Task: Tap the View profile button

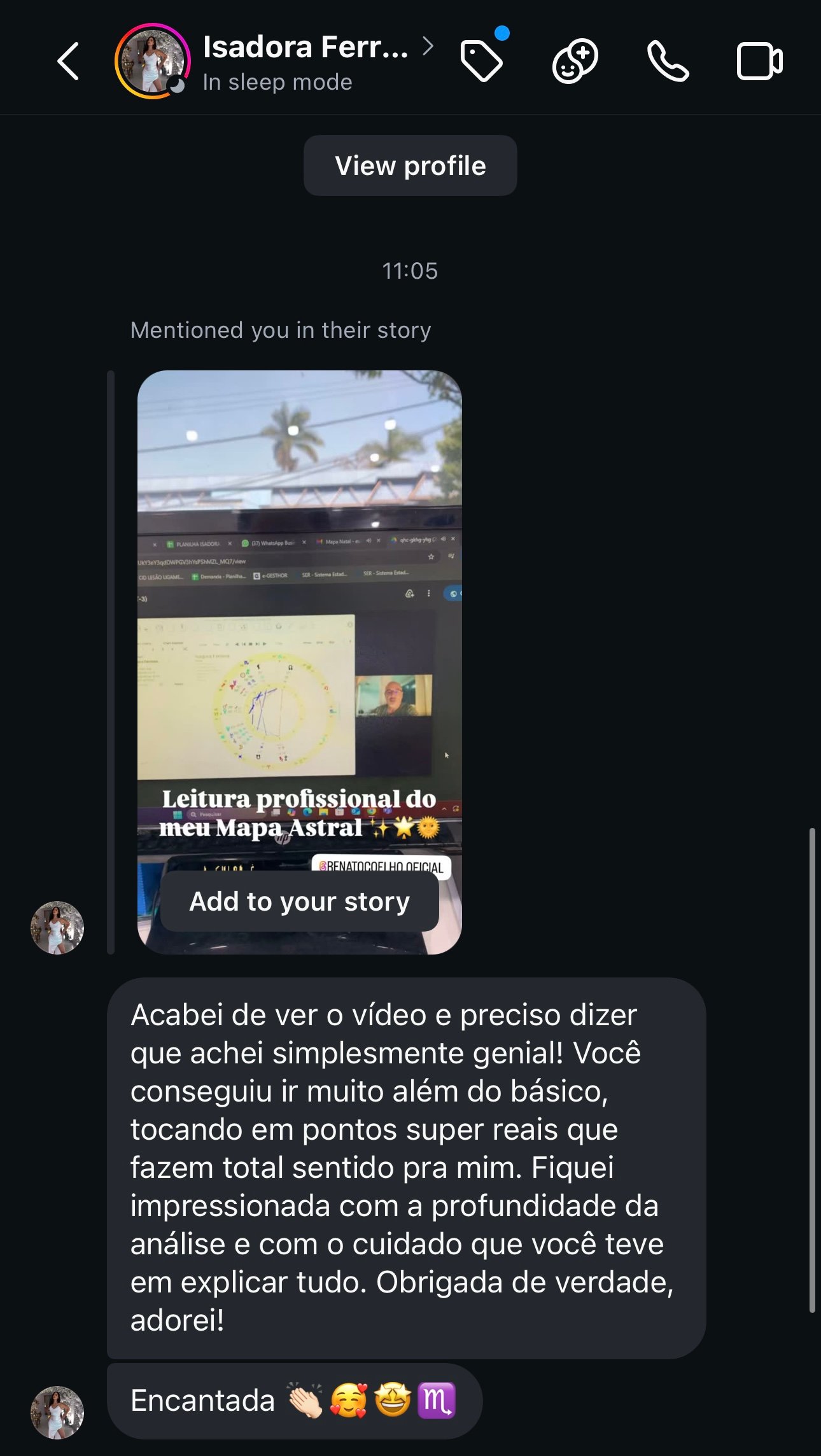Action: [410, 165]
